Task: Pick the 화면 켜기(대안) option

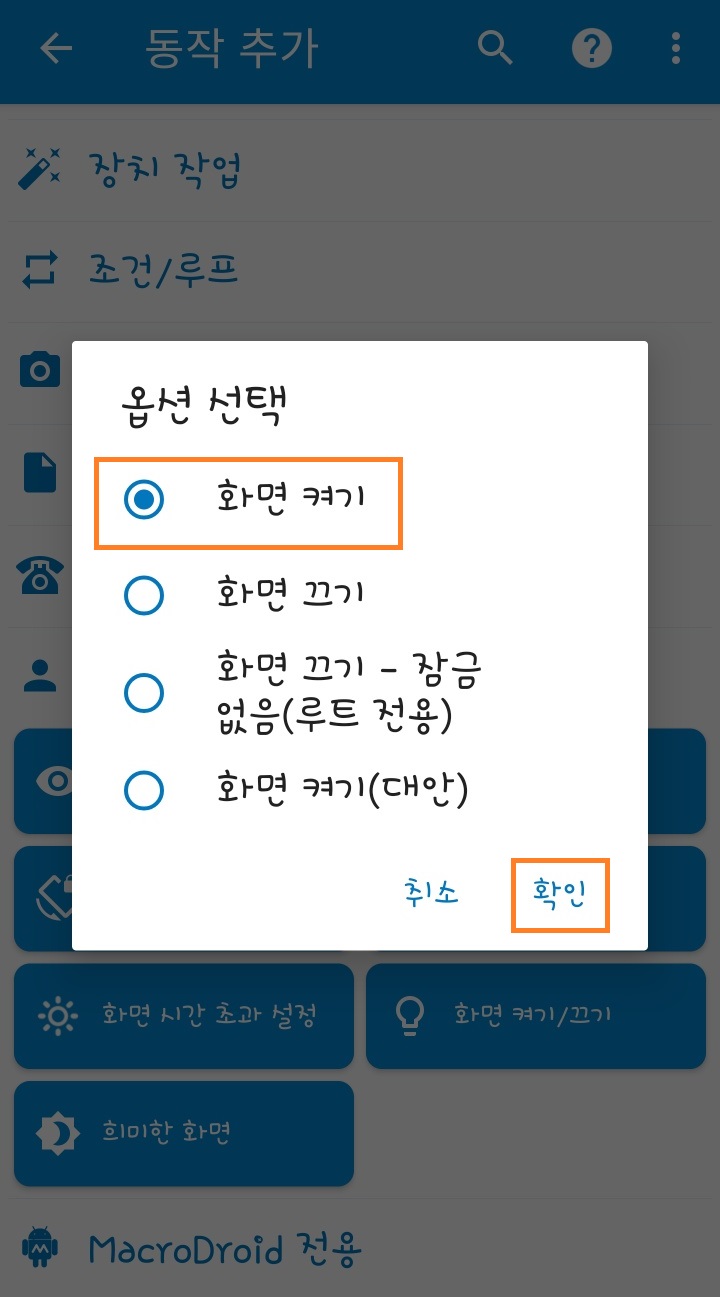Action: pos(145,790)
